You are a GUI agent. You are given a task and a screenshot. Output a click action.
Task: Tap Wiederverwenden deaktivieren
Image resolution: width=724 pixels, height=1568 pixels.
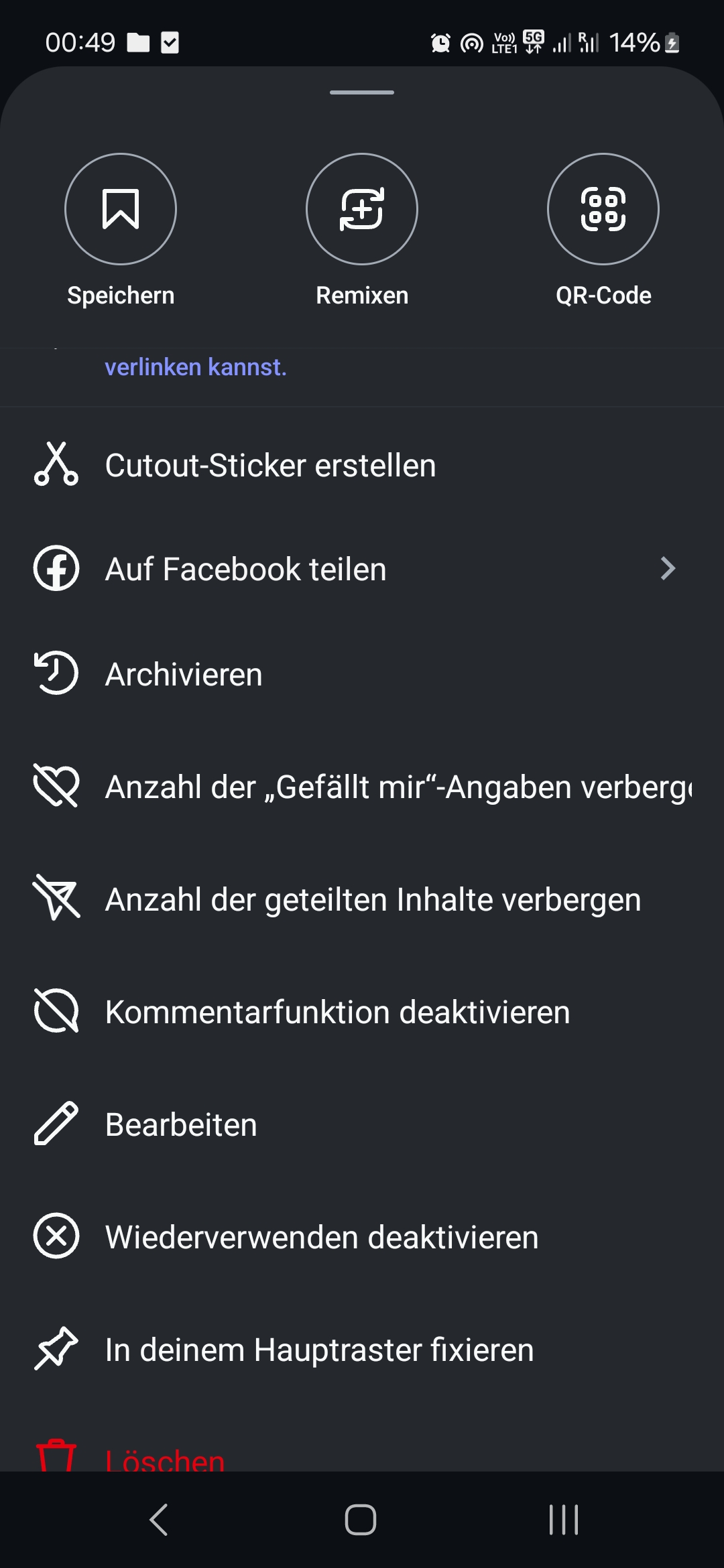[322, 1237]
